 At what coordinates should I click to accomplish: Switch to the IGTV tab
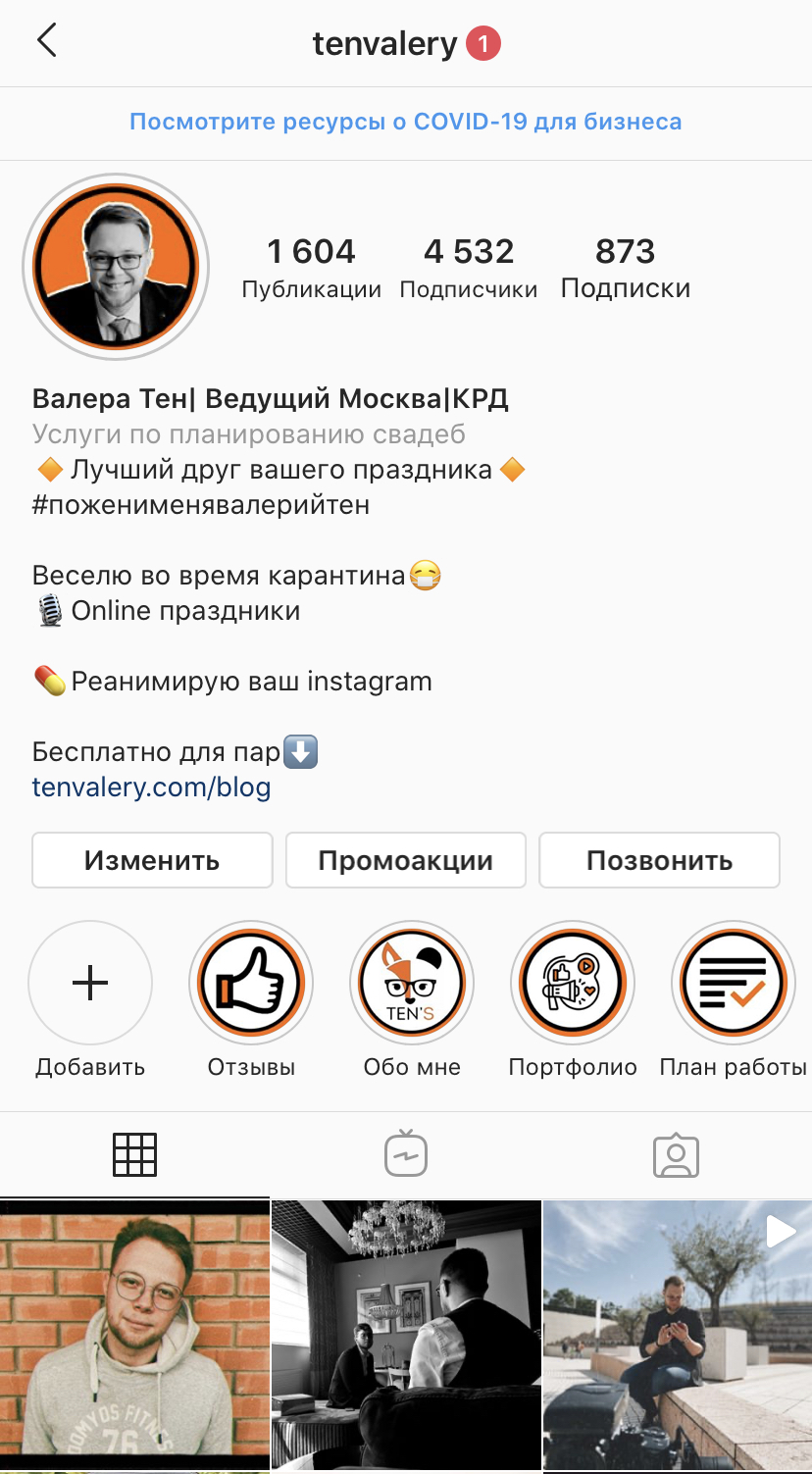click(405, 1154)
